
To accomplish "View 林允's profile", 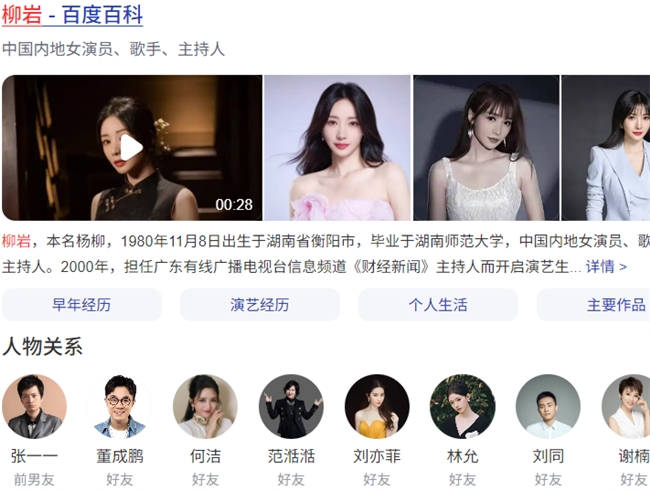I will point(463,407).
